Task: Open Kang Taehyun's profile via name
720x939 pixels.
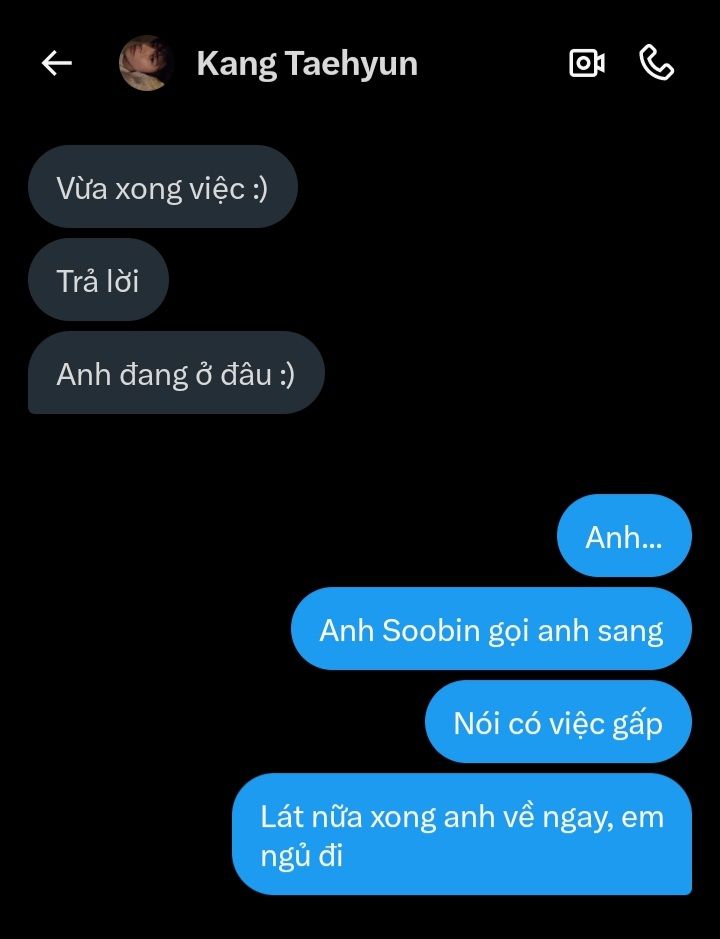Action: click(307, 64)
